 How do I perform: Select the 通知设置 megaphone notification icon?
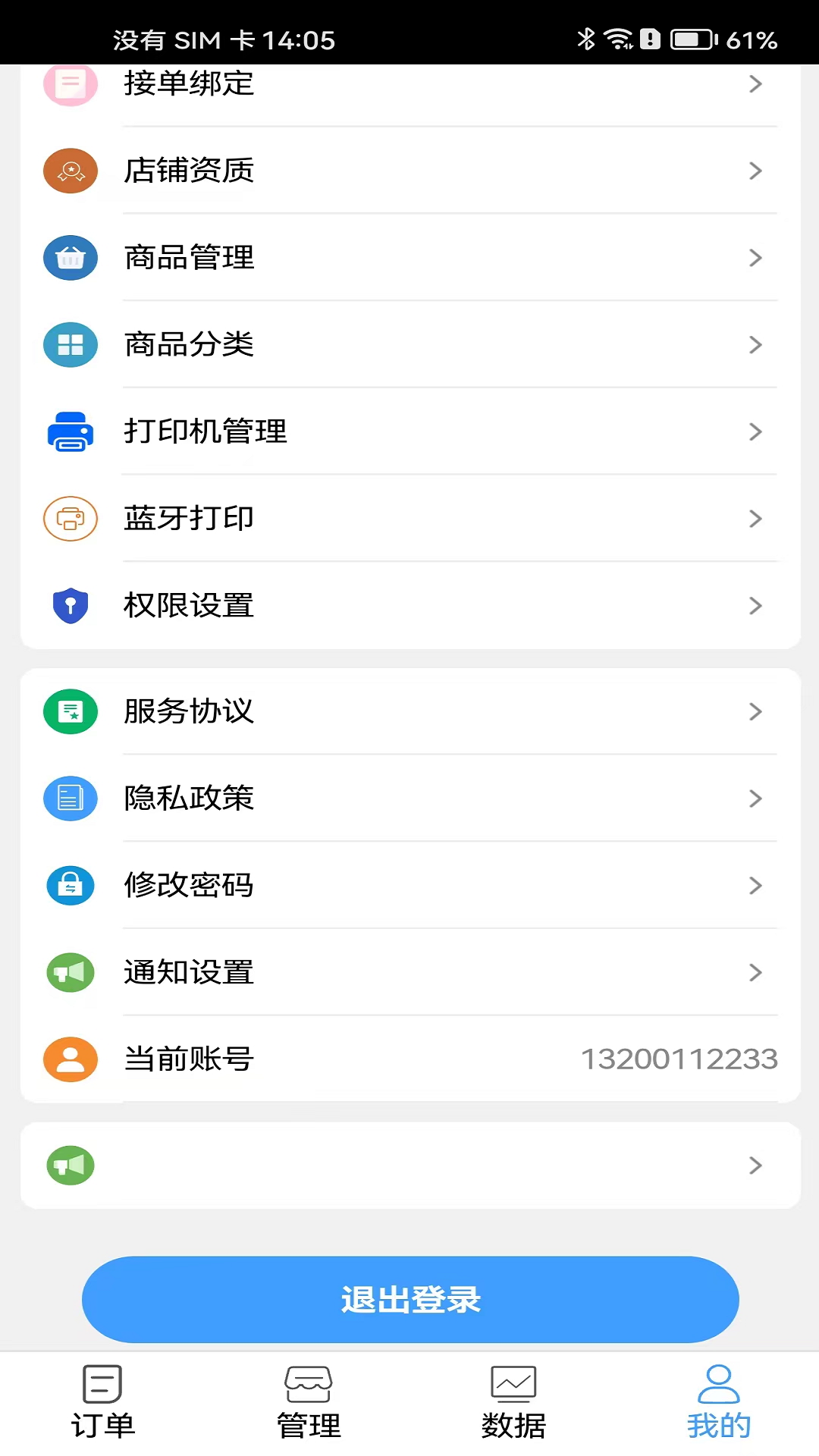tap(71, 972)
